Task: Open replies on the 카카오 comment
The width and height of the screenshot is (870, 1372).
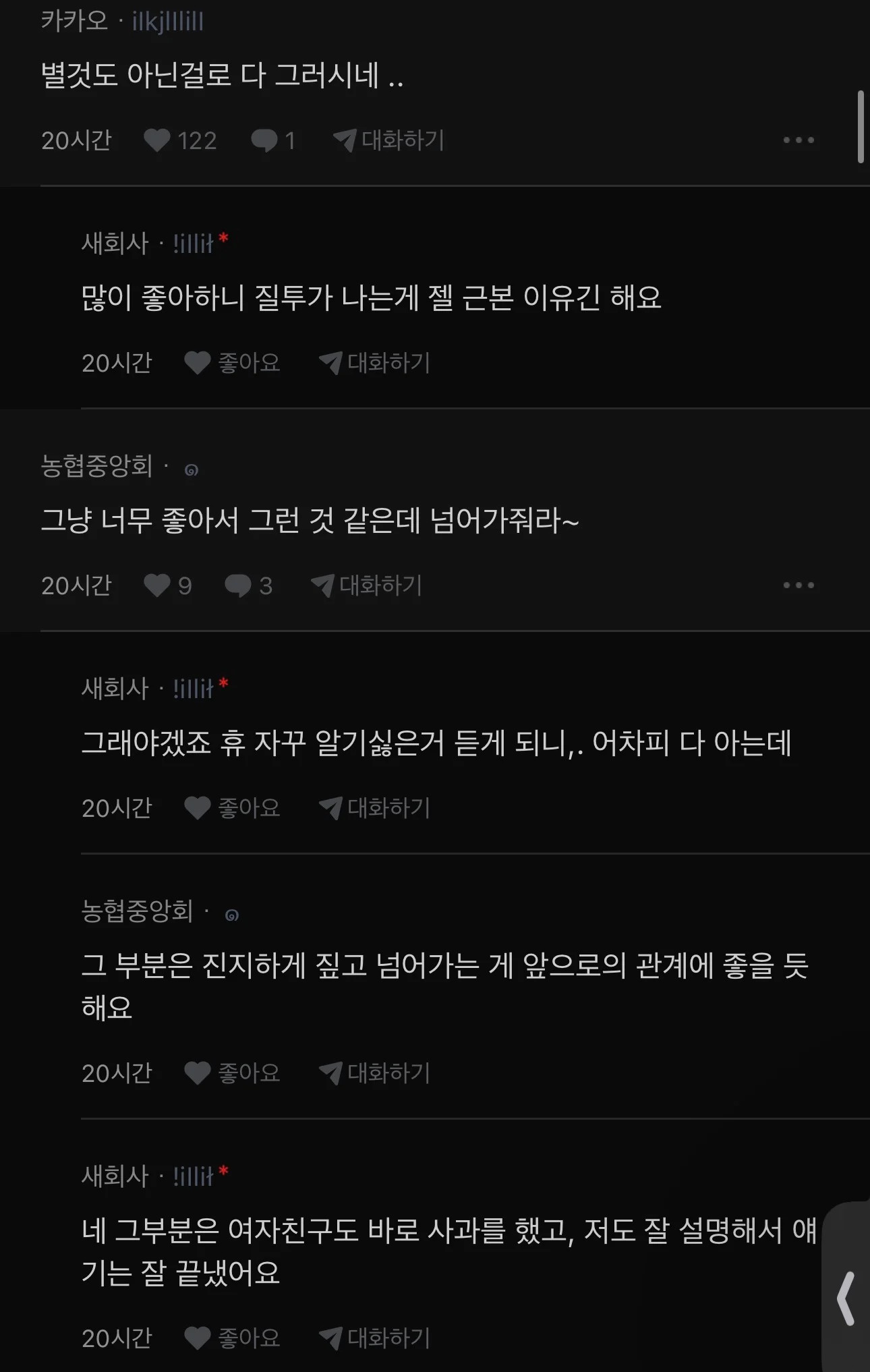Action: tap(264, 140)
